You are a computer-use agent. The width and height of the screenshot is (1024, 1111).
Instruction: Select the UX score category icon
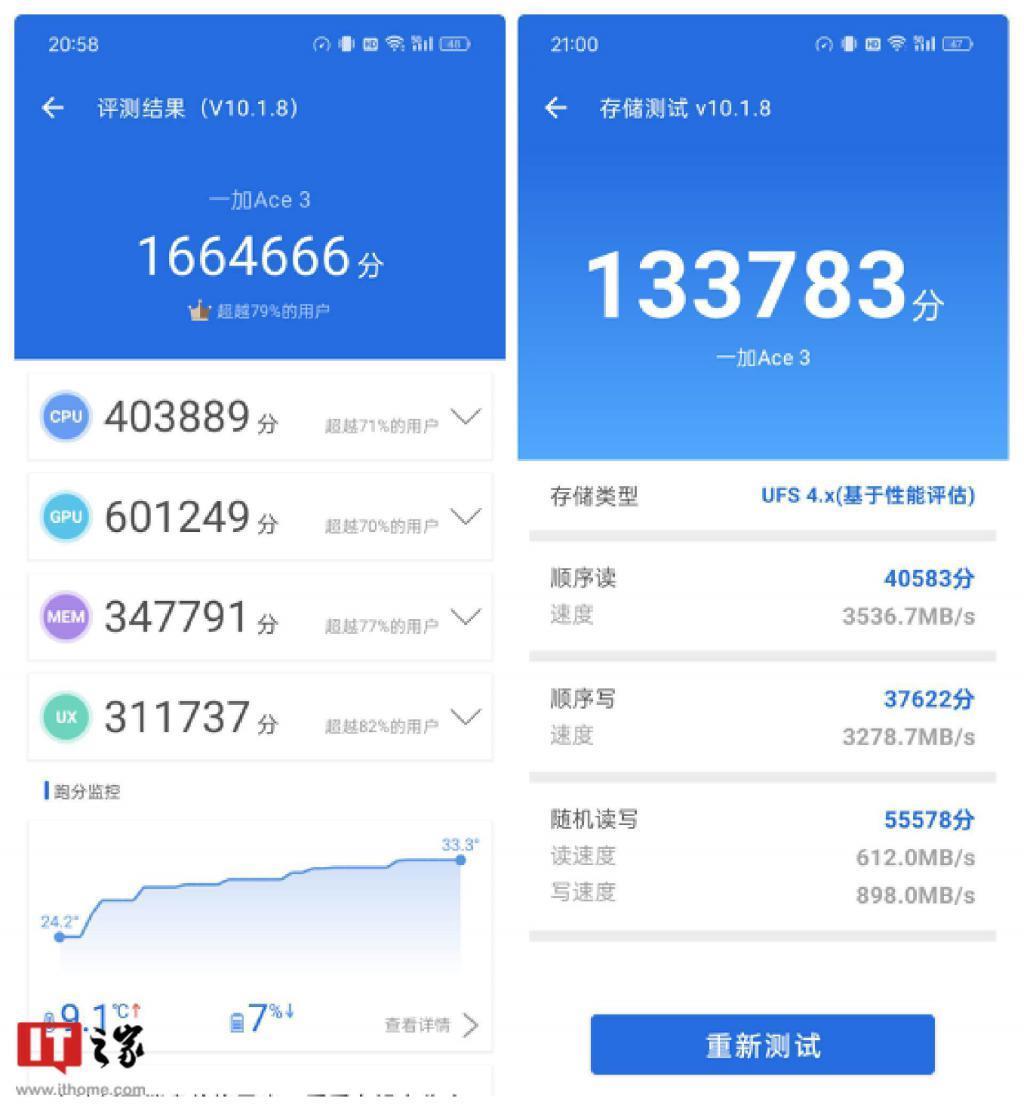[x=66, y=717]
